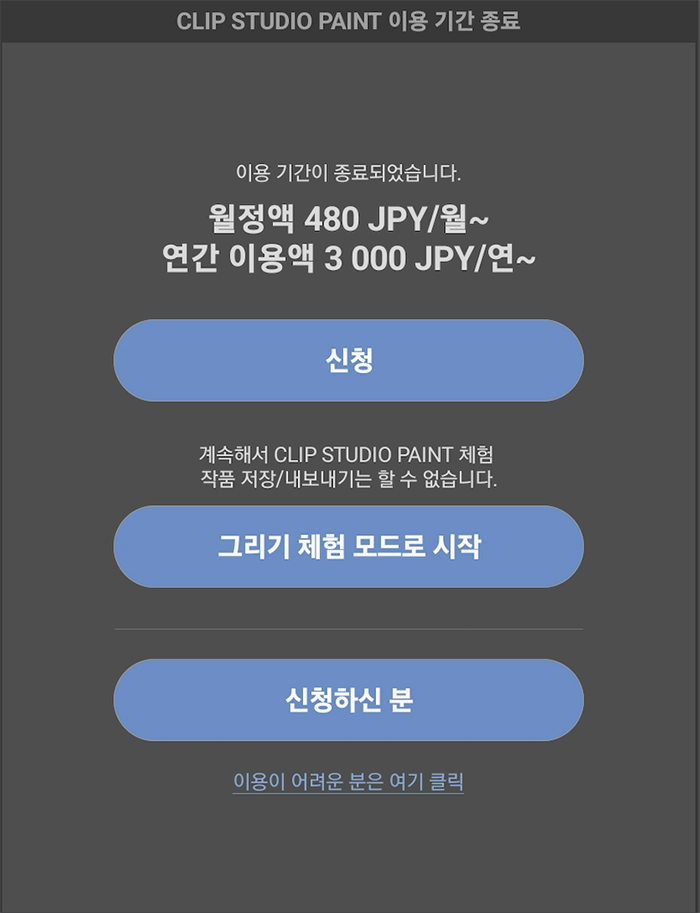Select the 신청하신 분 button
700x913 pixels.
[x=348, y=700]
